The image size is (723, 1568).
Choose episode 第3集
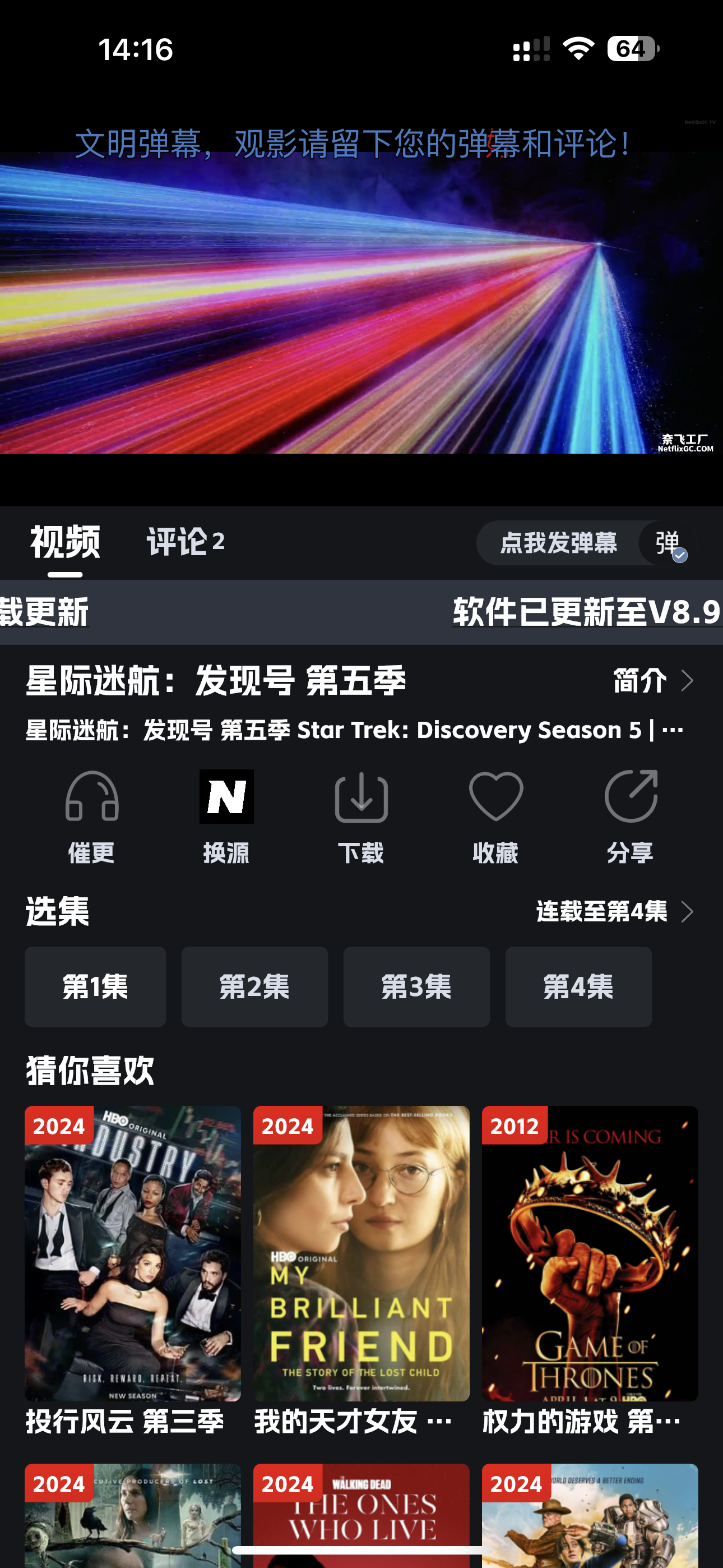point(416,986)
